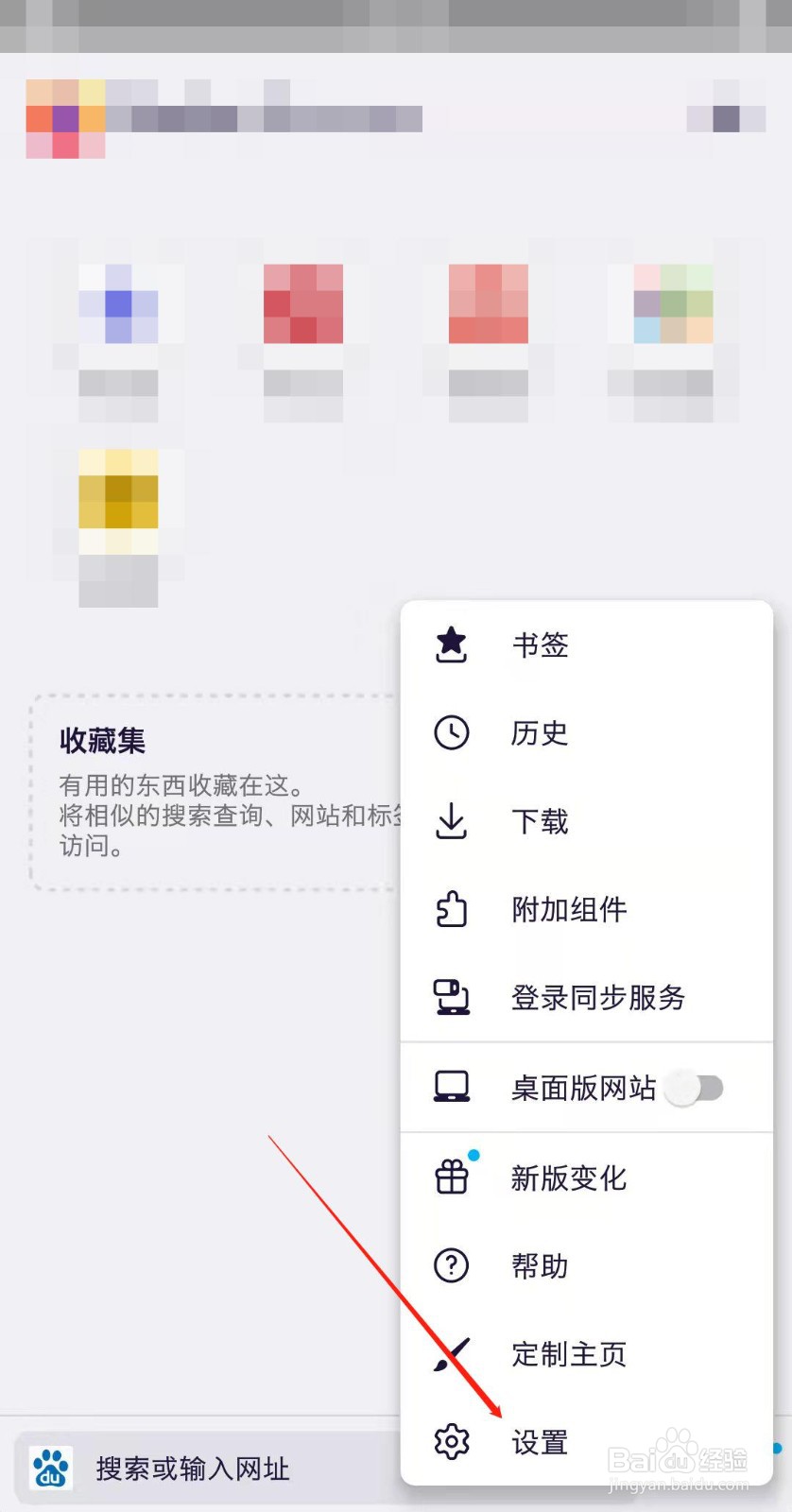Select the bookmarks star icon
792x1512 pixels.
(x=451, y=644)
